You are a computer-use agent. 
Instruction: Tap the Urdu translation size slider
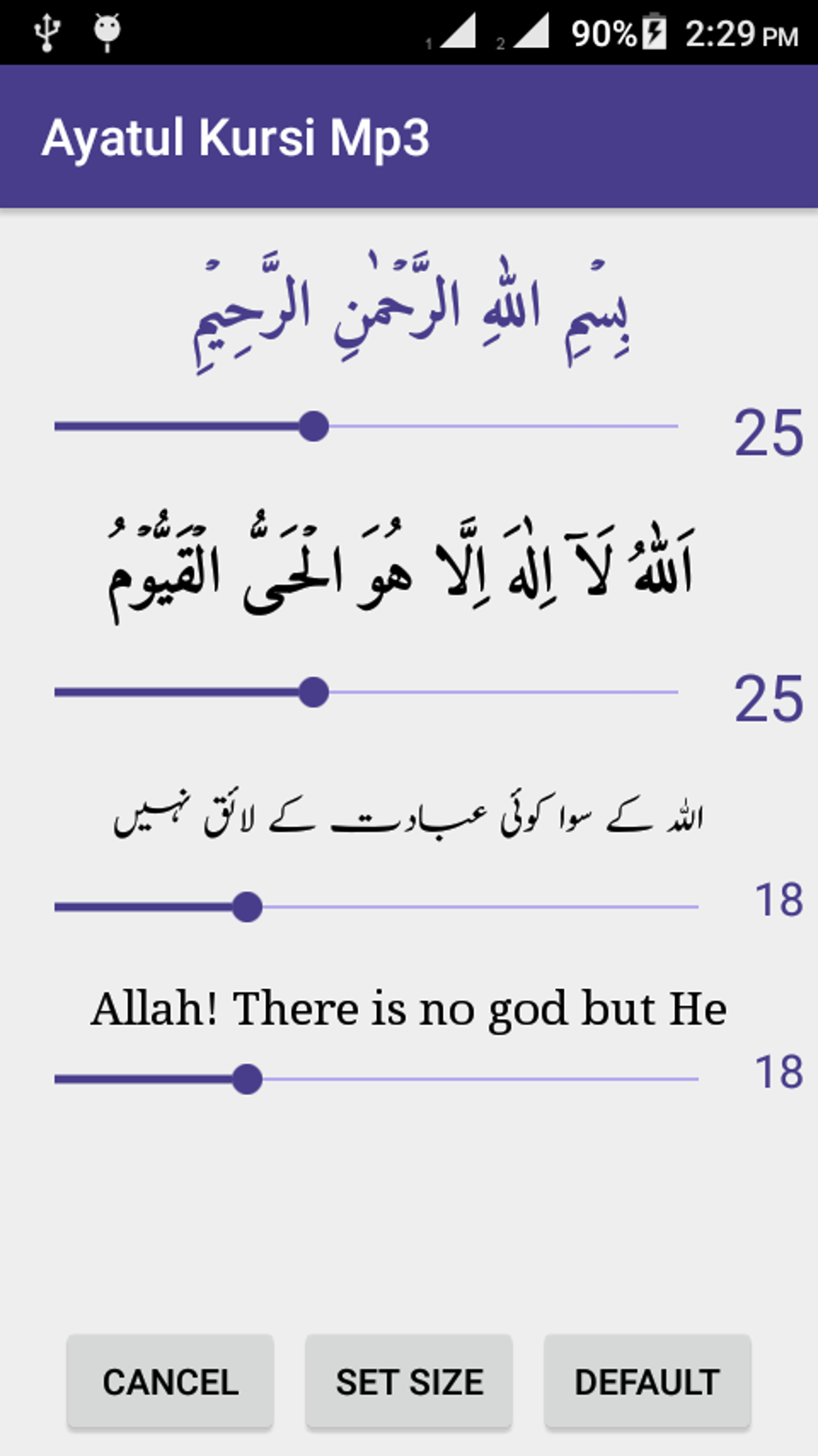[247, 907]
